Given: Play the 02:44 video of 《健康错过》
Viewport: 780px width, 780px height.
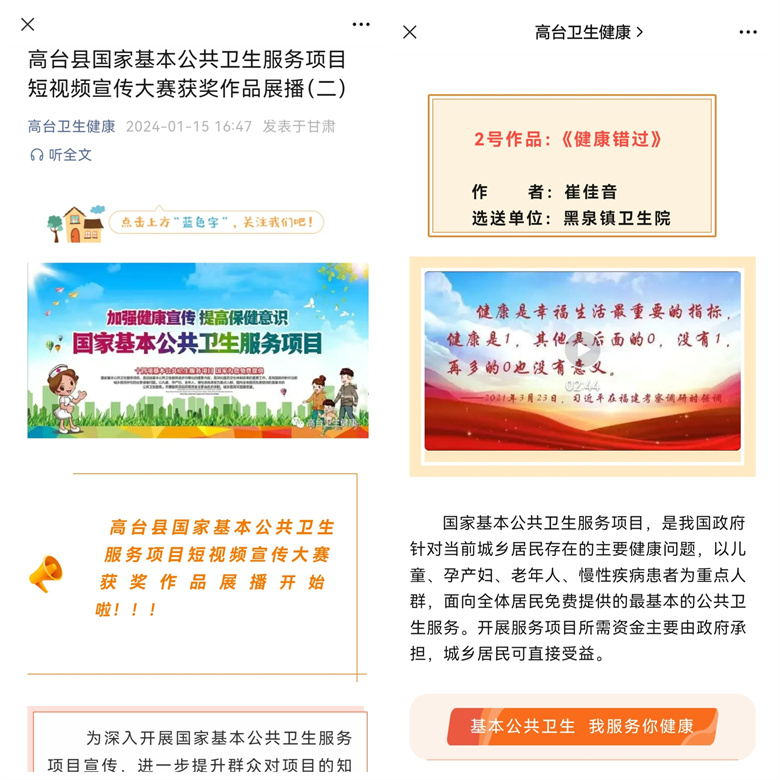Looking at the screenshot, I should pyautogui.click(x=582, y=351).
